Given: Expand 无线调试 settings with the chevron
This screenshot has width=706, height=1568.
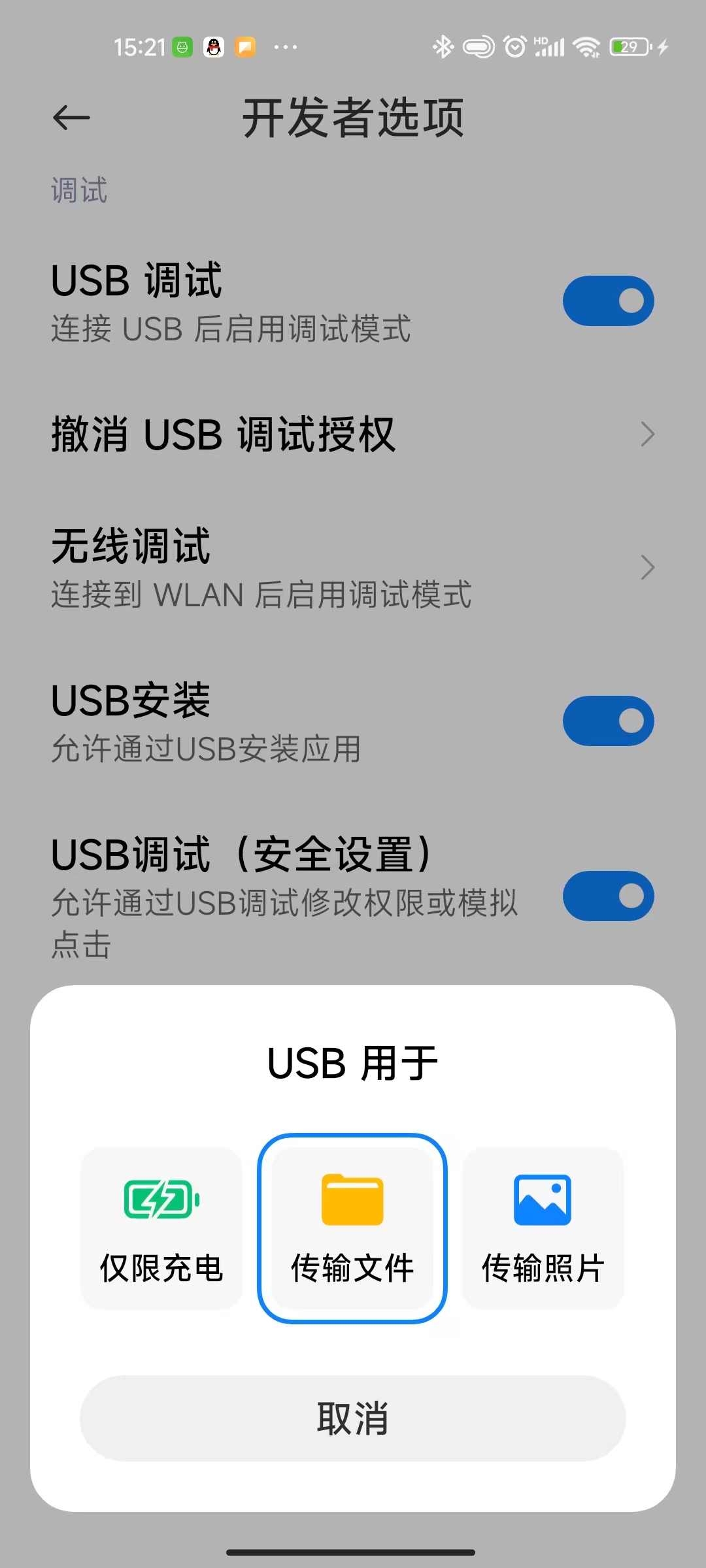Looking at the screenshot, I should (647, 567).
